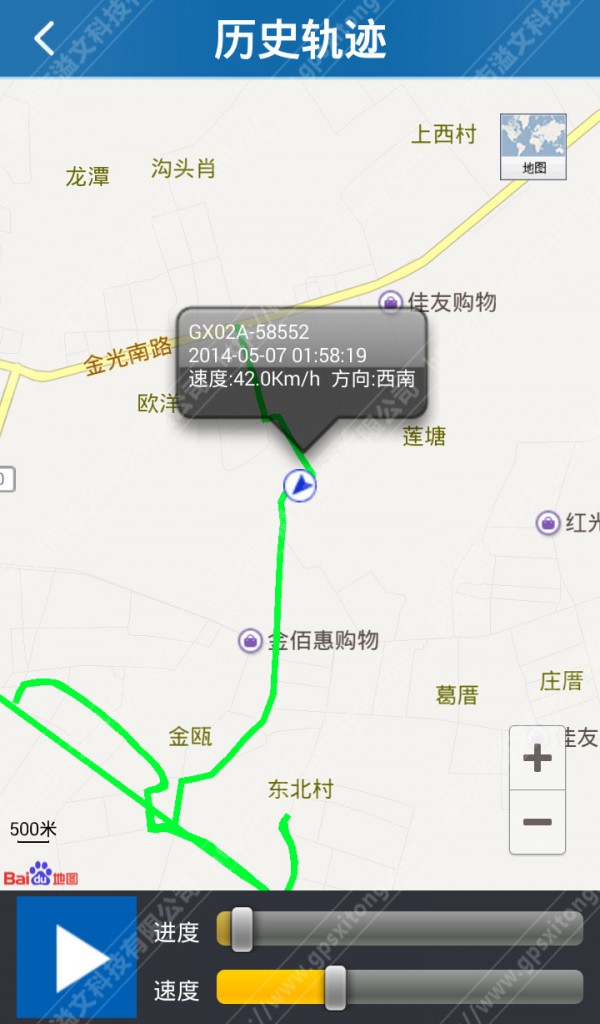Tap the vehicle position arrow marker
The image size is (600, 1024).
pos(300,485)
